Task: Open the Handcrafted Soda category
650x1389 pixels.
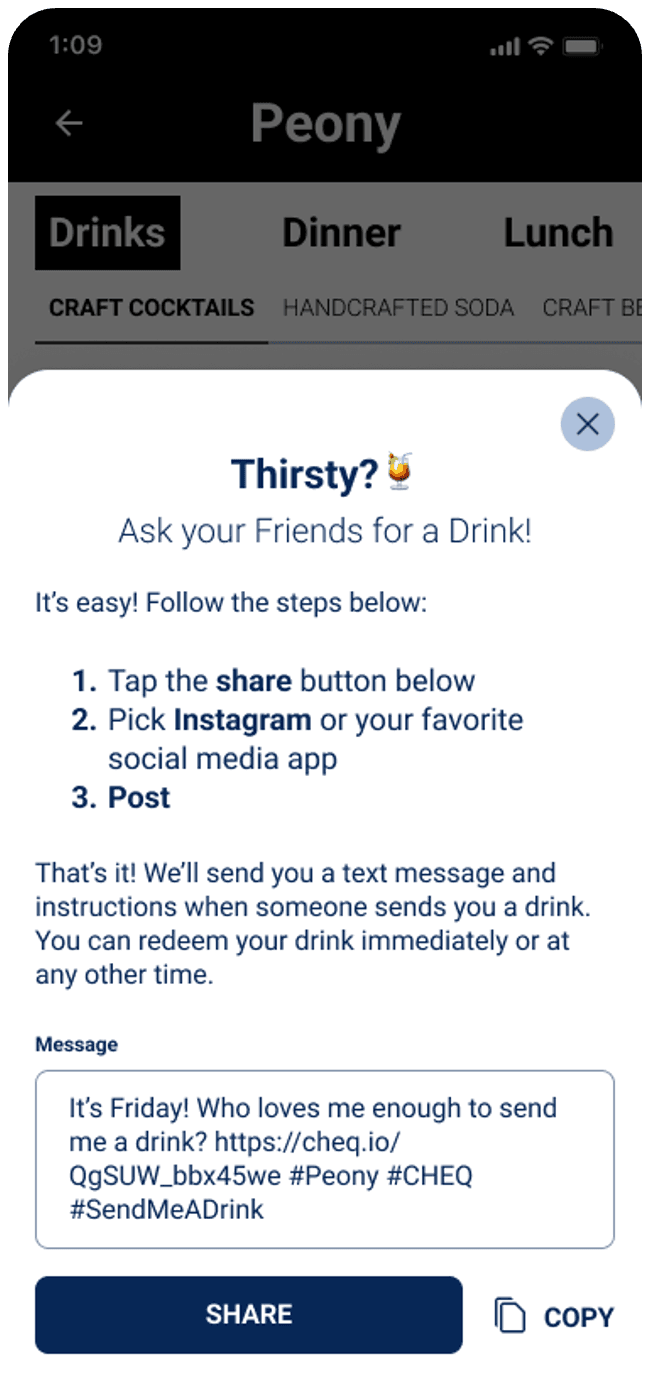Action: [398, 308]
